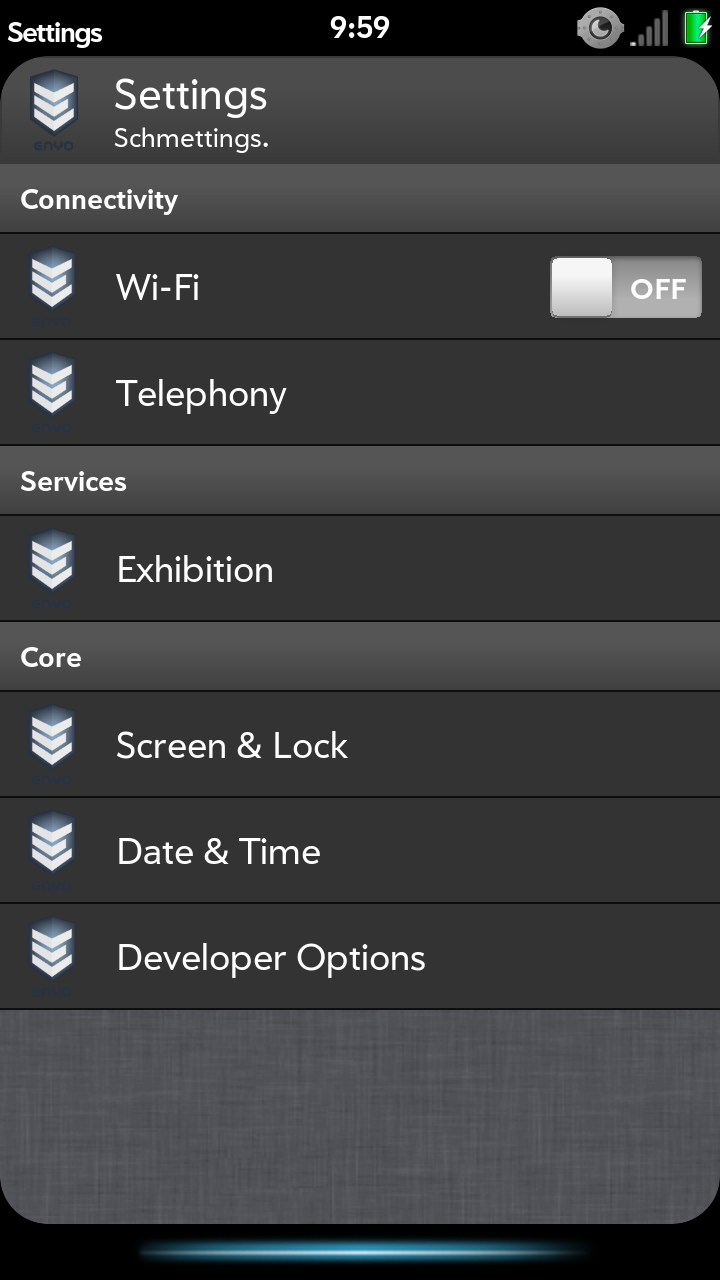Click the ENVO icon beside Wi-Fi

click(x=52, y=285)
